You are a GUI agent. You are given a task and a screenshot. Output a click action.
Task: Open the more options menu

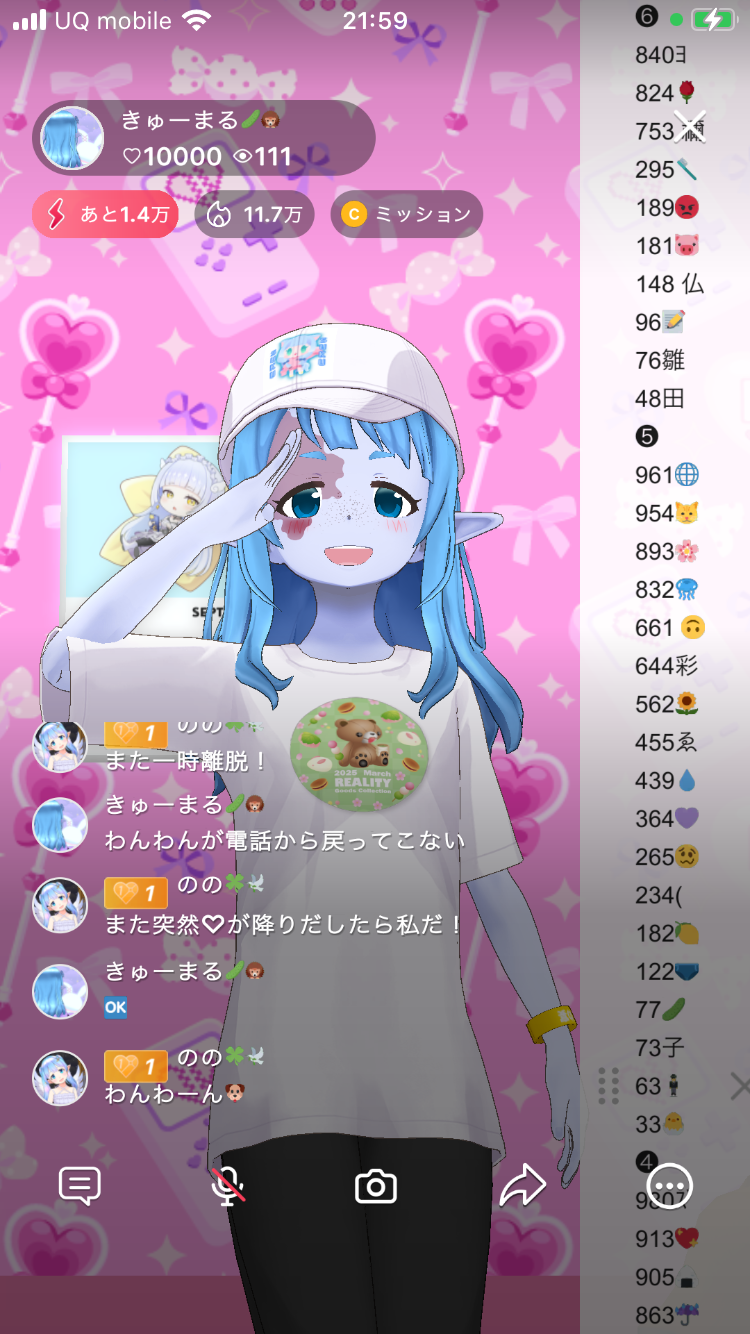coord(669,1186)
